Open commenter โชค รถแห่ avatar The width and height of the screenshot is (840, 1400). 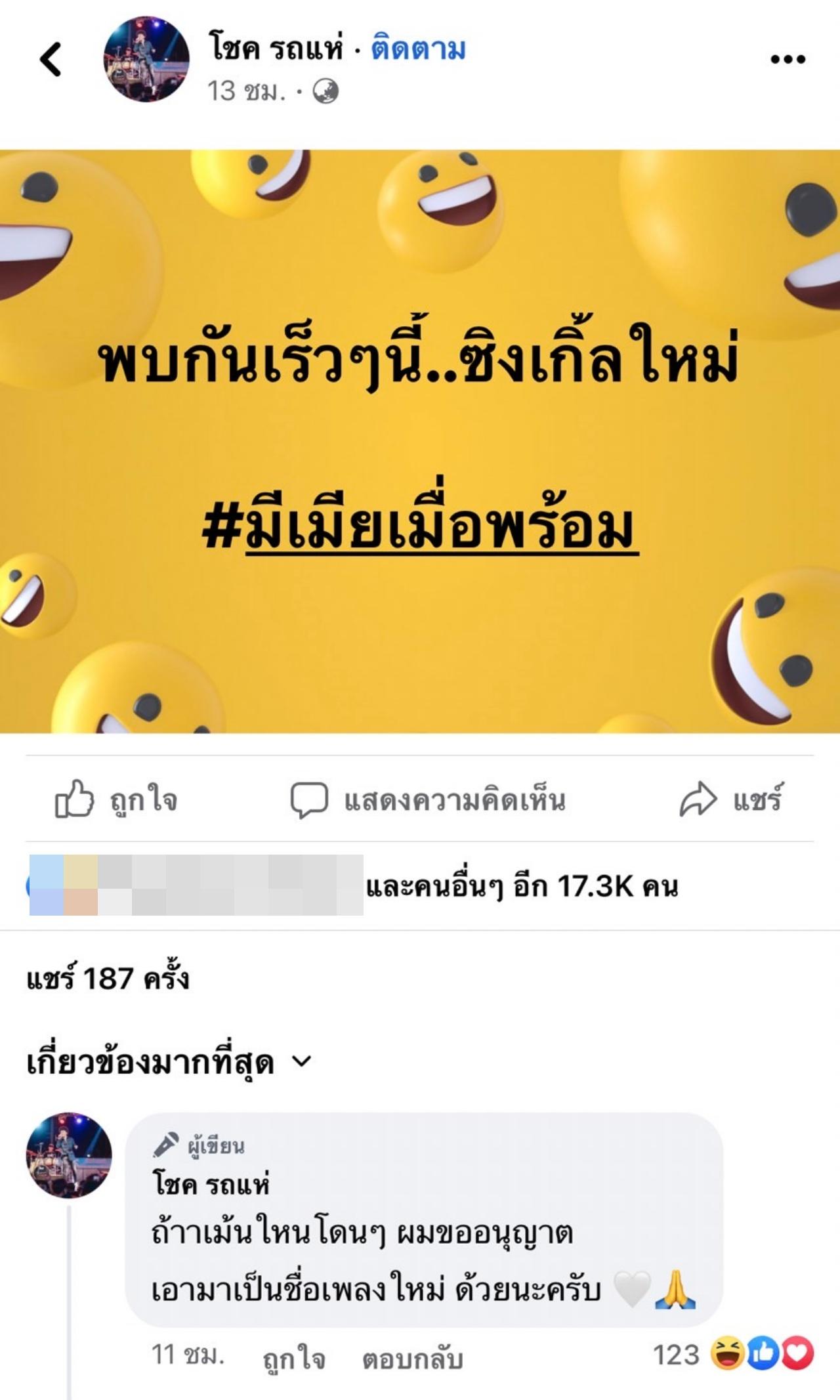69,1155
